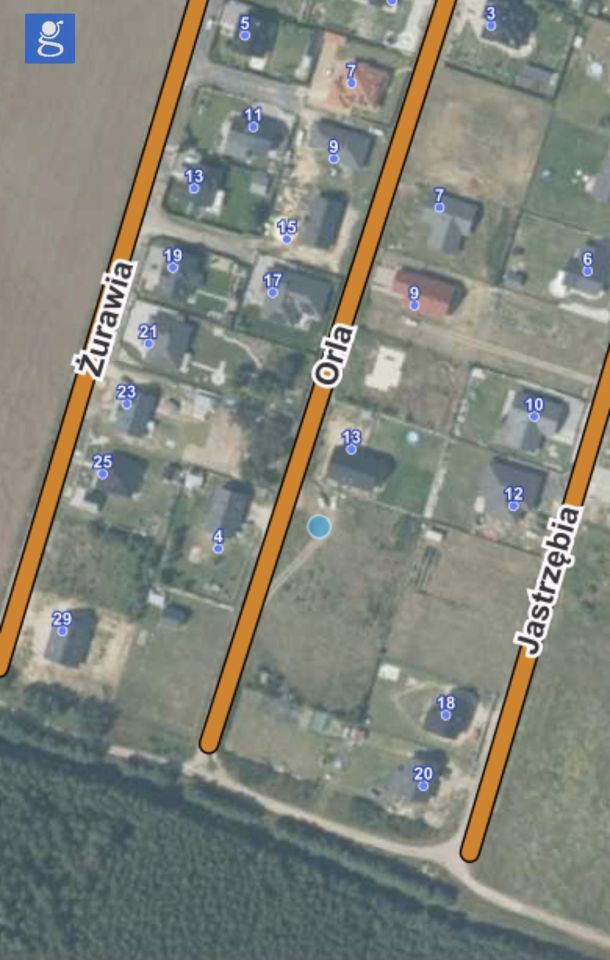Image resolution: width=610 pixels, height=960 pixels.
Task: Tap address point 15
Action: (287, 238)
